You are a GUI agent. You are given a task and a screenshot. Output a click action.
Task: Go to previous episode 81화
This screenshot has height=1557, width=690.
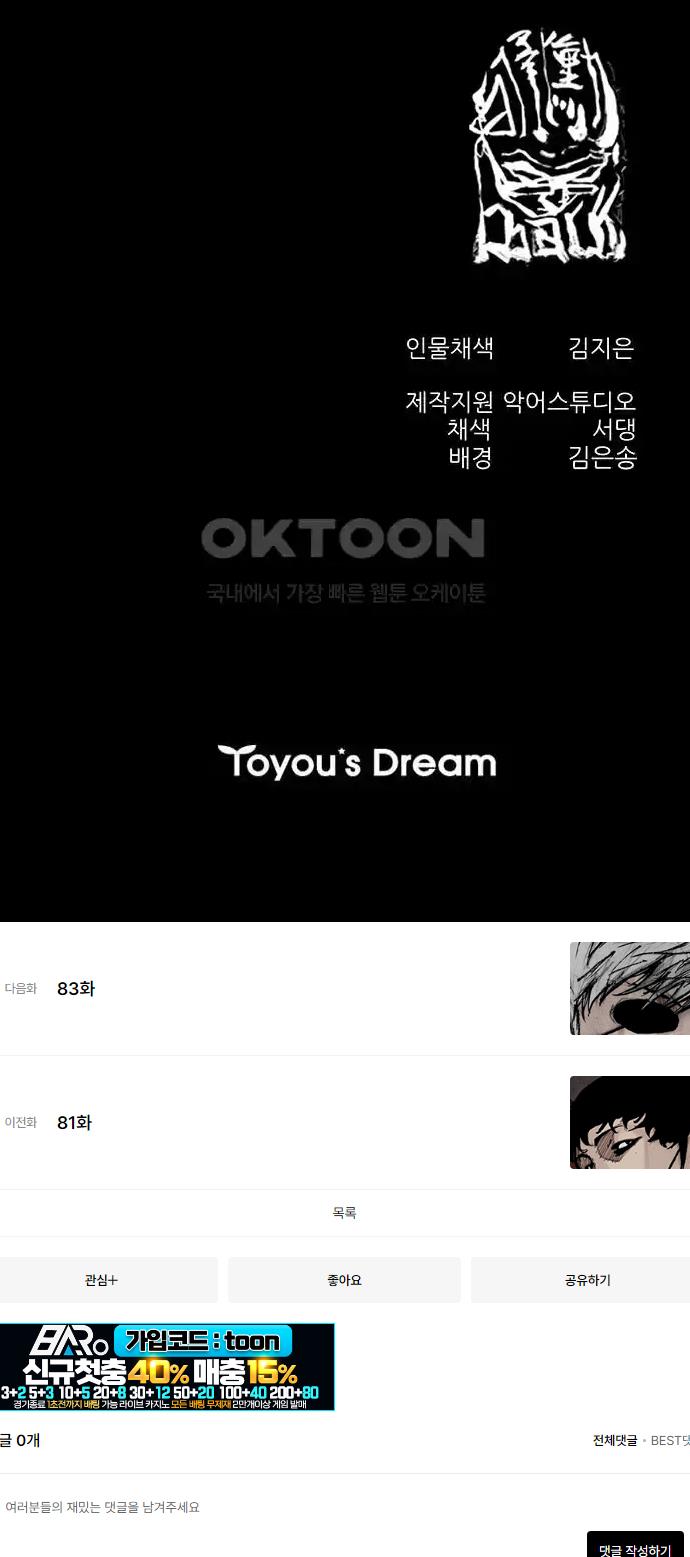coord(74,1123)
